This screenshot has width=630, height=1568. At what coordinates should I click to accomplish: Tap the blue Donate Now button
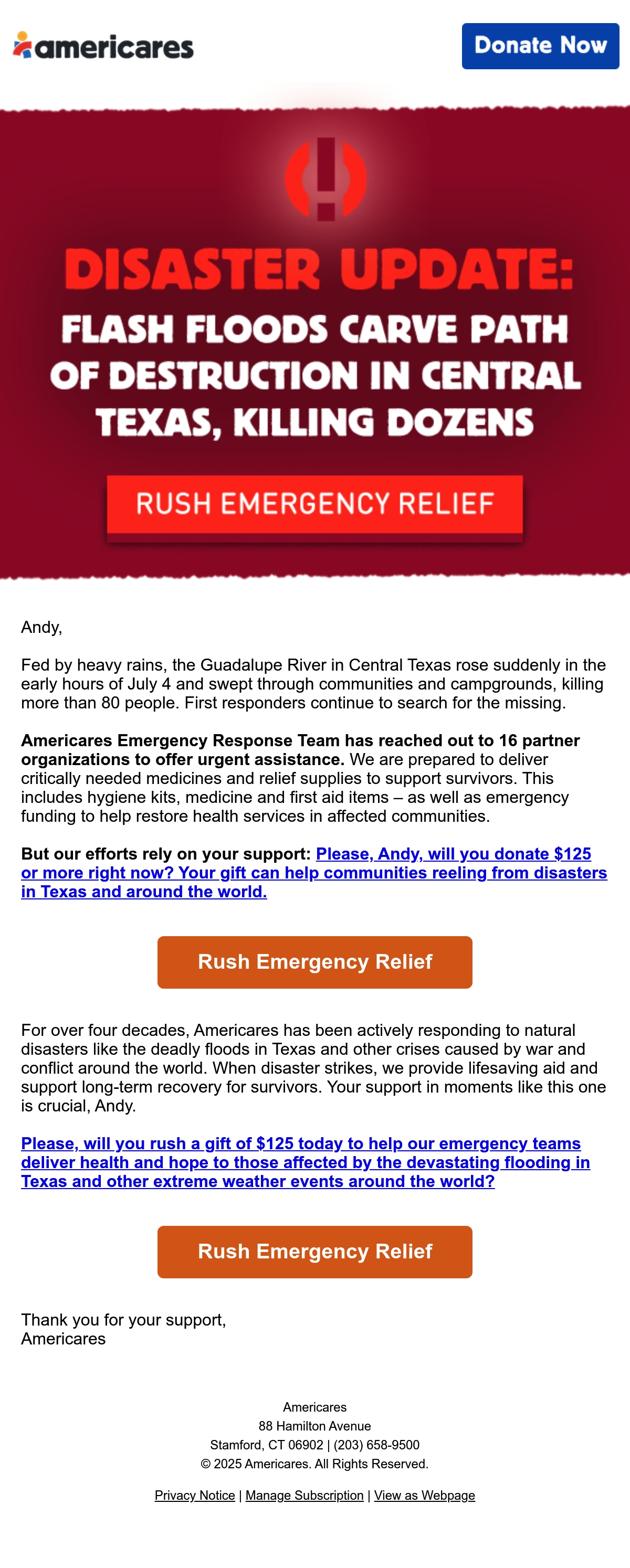click(x=540, y=46)
